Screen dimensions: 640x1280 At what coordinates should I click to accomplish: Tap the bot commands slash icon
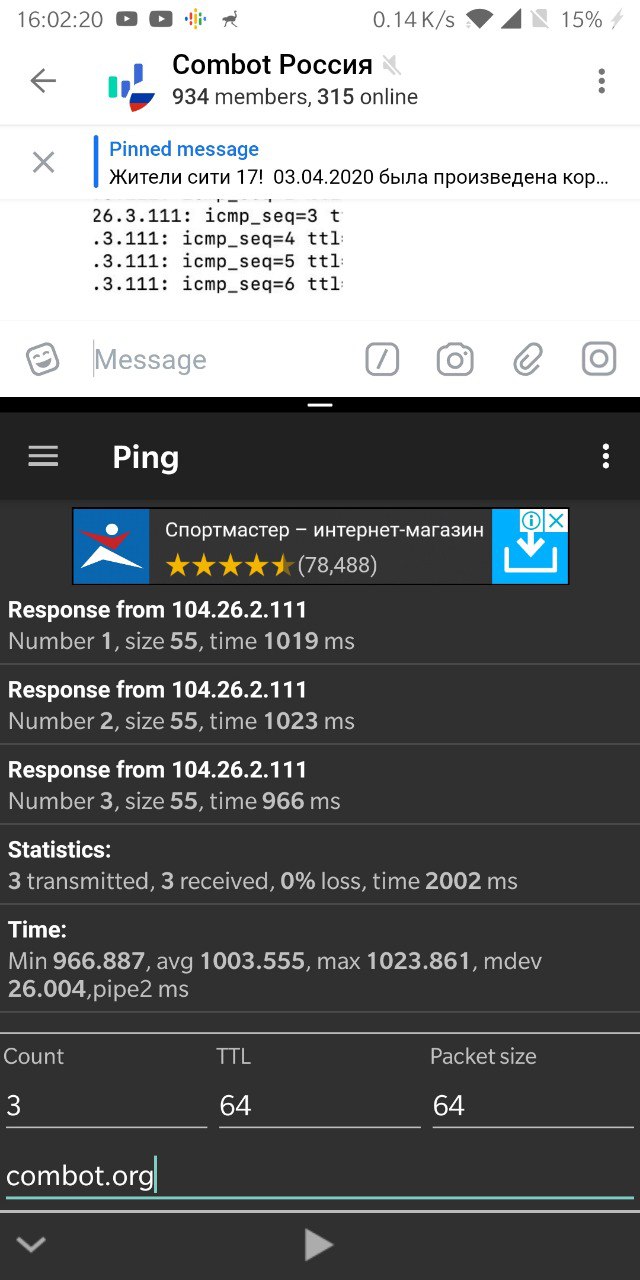pyautogui.click(x=382, y=359)
